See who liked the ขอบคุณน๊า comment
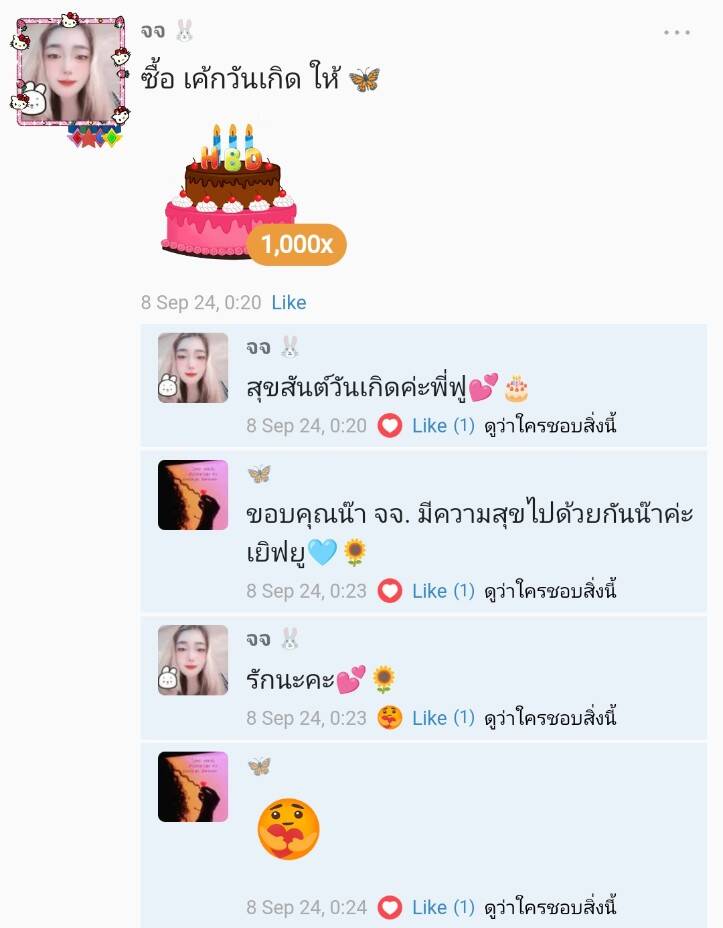723x928 pixels. (x=550, y=591)
